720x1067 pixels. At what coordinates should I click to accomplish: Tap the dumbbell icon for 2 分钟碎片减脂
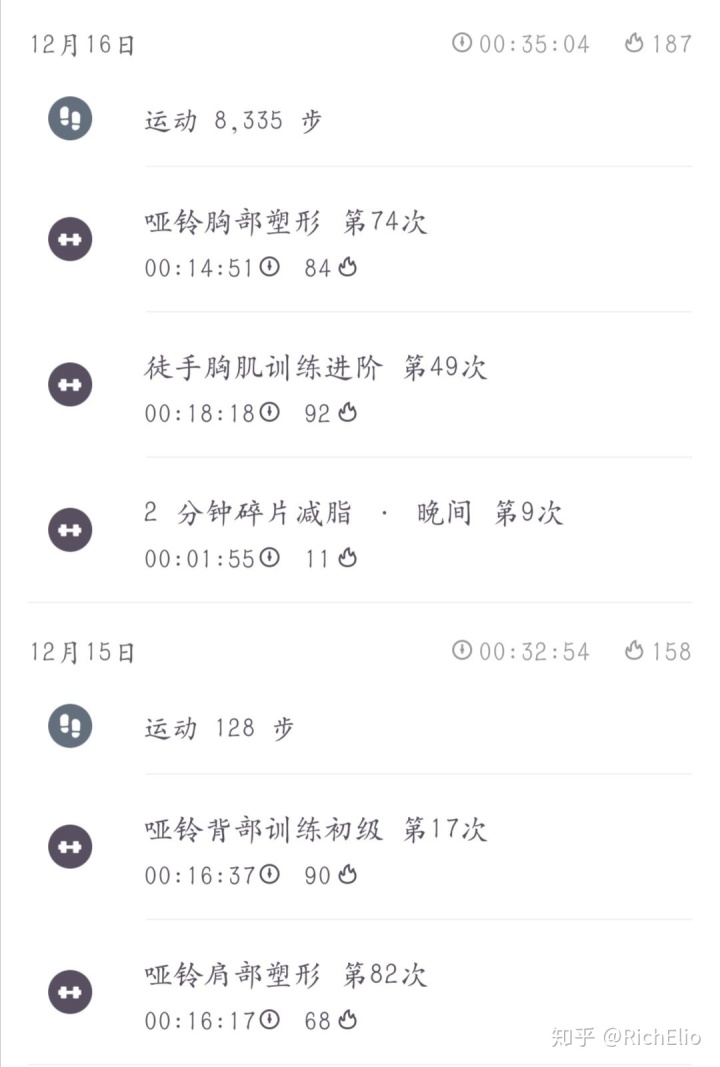(x=69, y=529)
